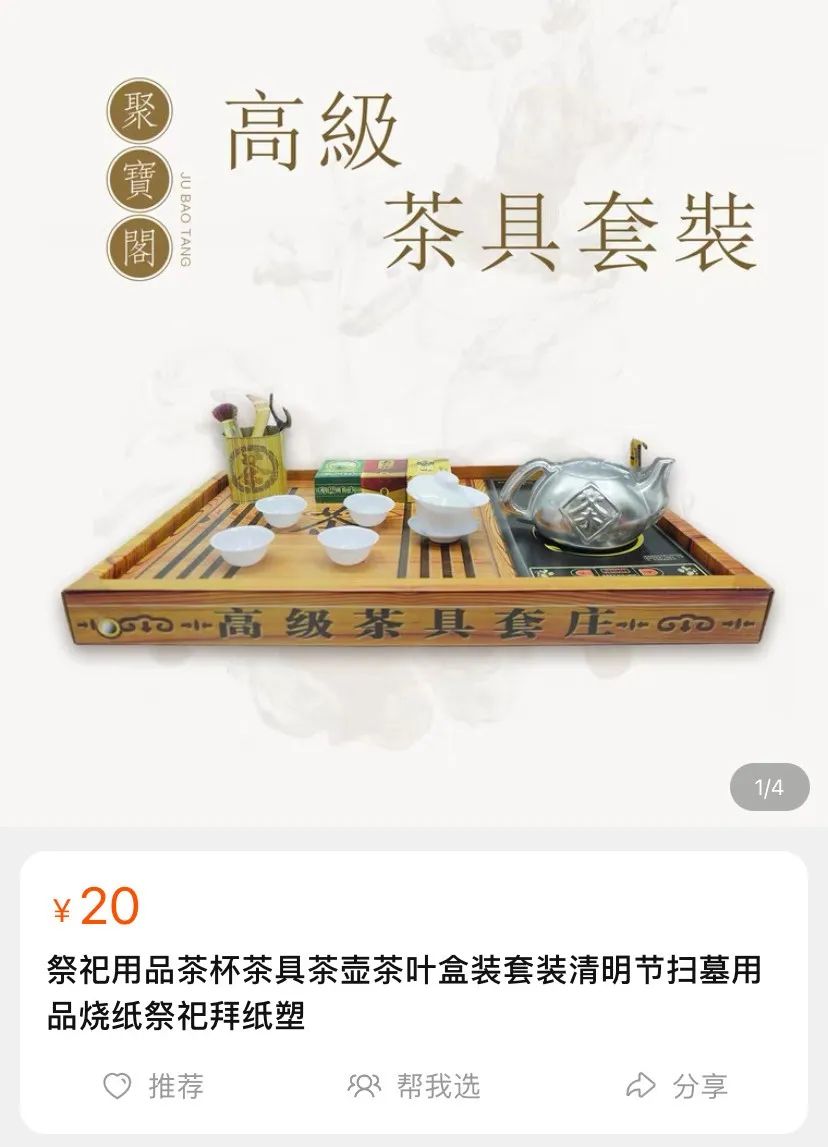Open the tea set product image
The image size is (828, 1147).
click(414, 530)
